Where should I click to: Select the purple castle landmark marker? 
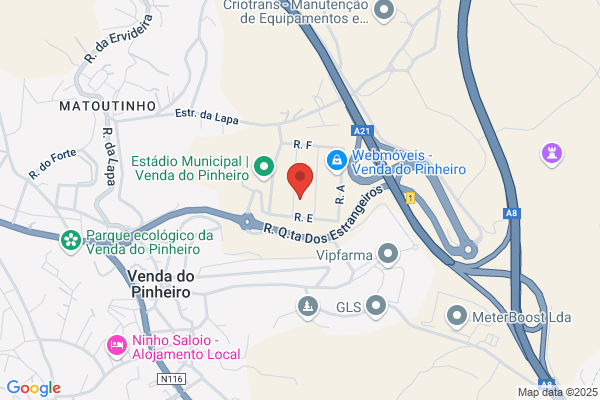(552, 155)
